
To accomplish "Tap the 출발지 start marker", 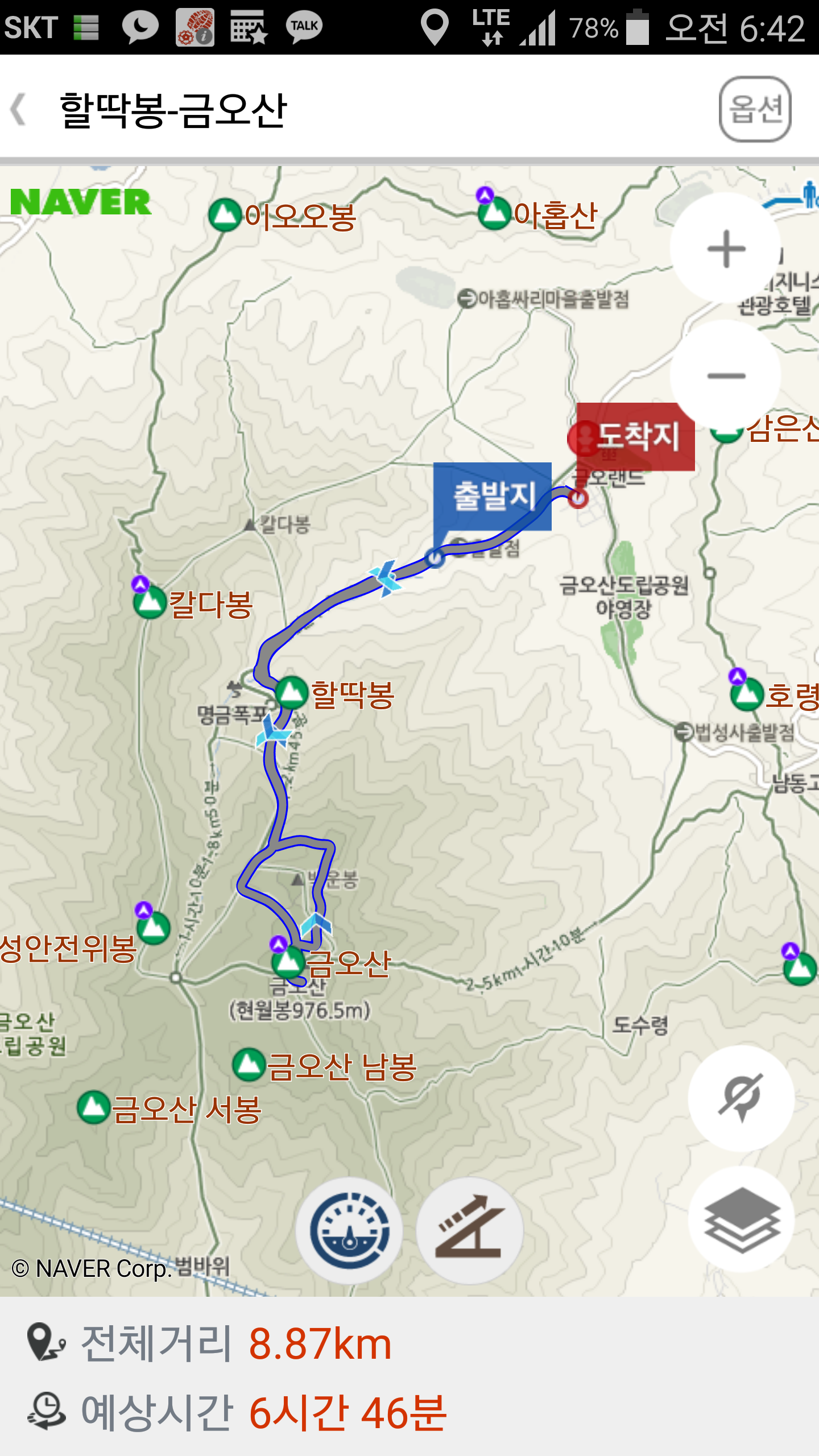I will point(492,497).
